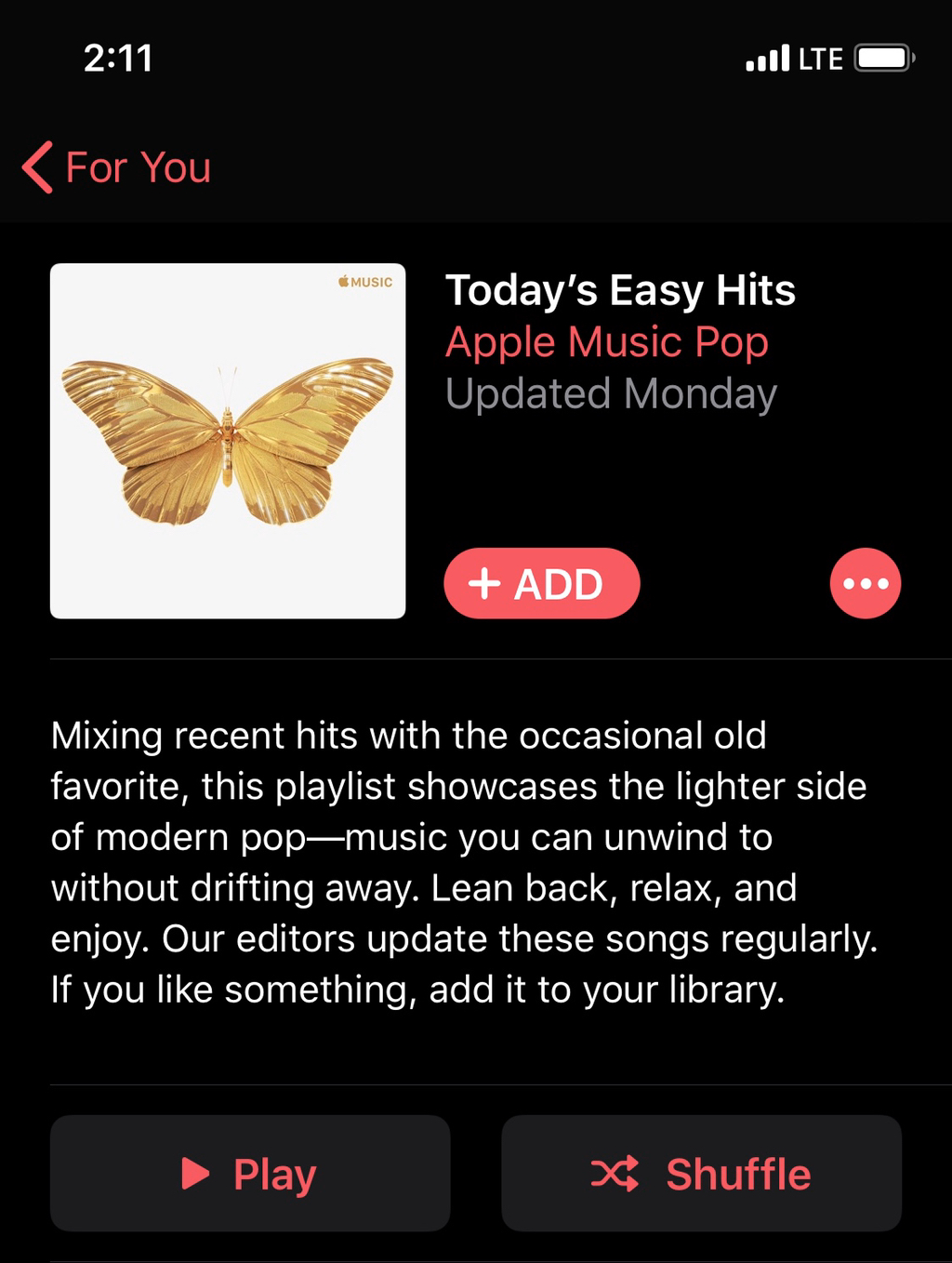Screen dimensions: 952x1263
Task: Go back to For You
Action: click(x=117, y=168)
